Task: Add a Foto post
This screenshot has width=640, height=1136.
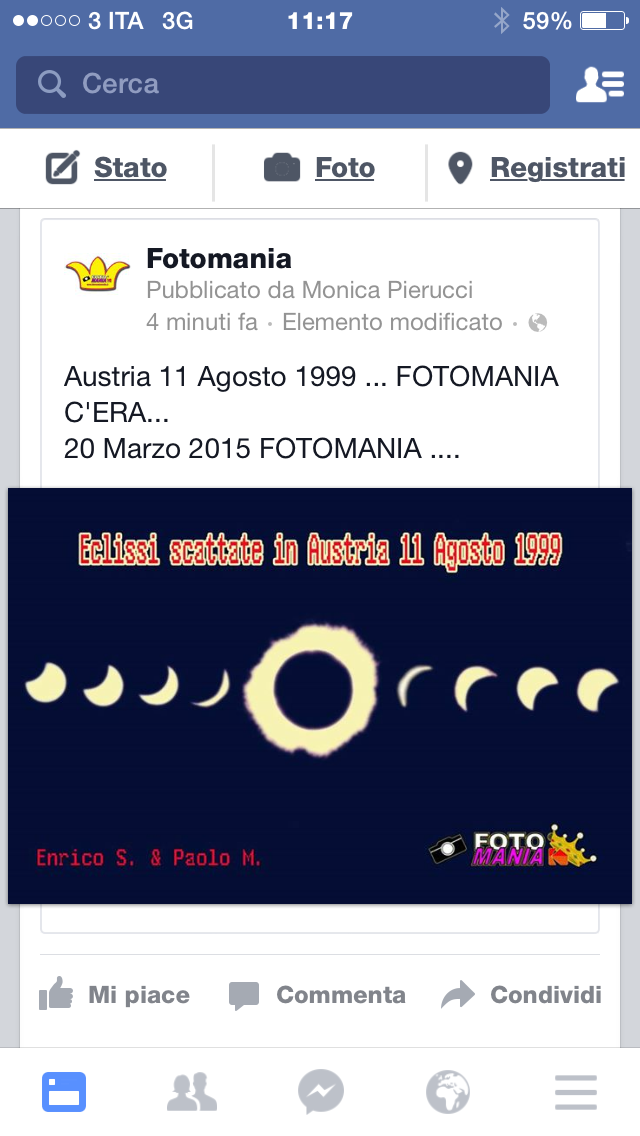Action: tap(320, 168)
